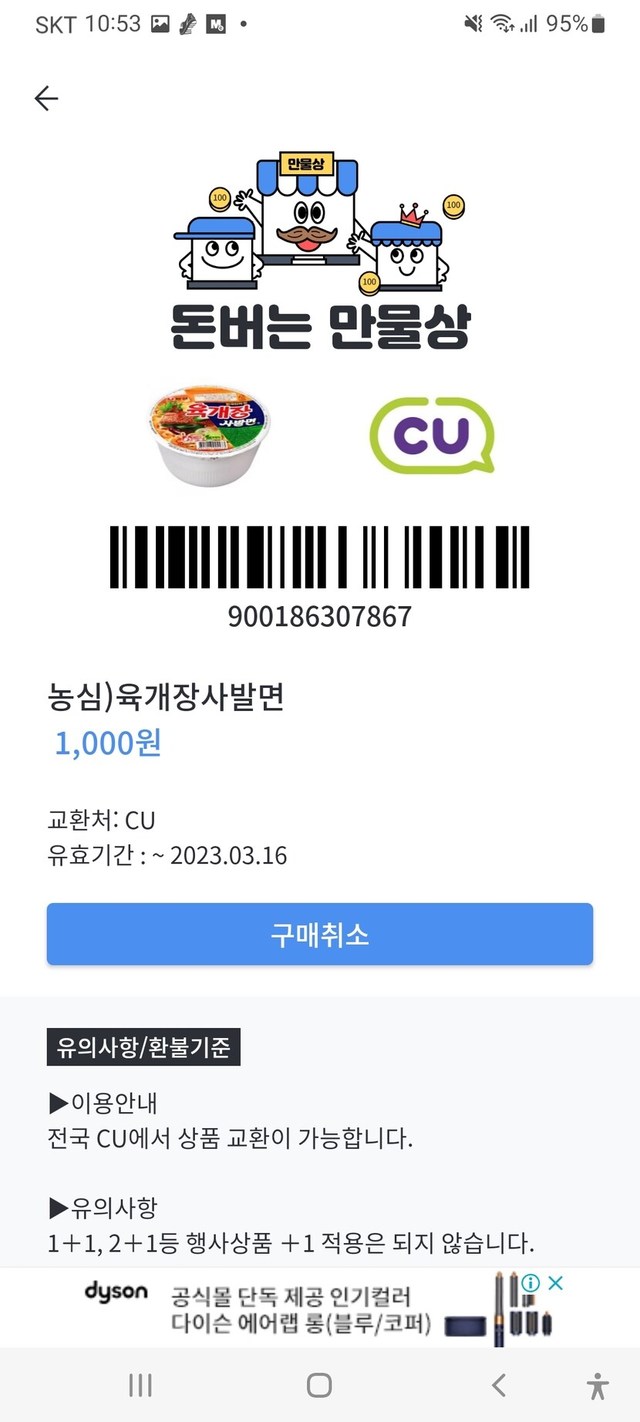Open the ad info icon
Viewport: 640px width, 1422px height.
tap(532, 1283)
